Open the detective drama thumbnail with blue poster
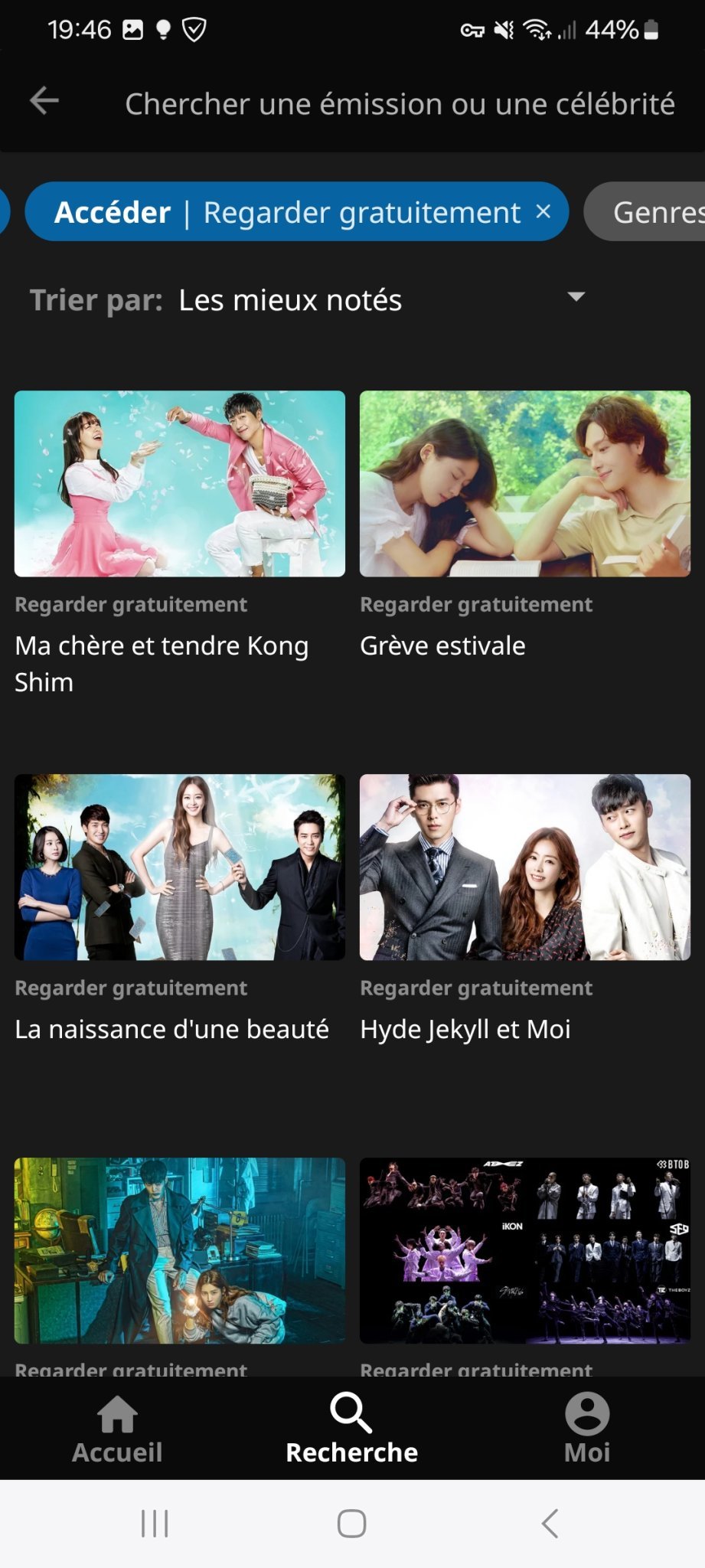 click(x=179, y=1250)
